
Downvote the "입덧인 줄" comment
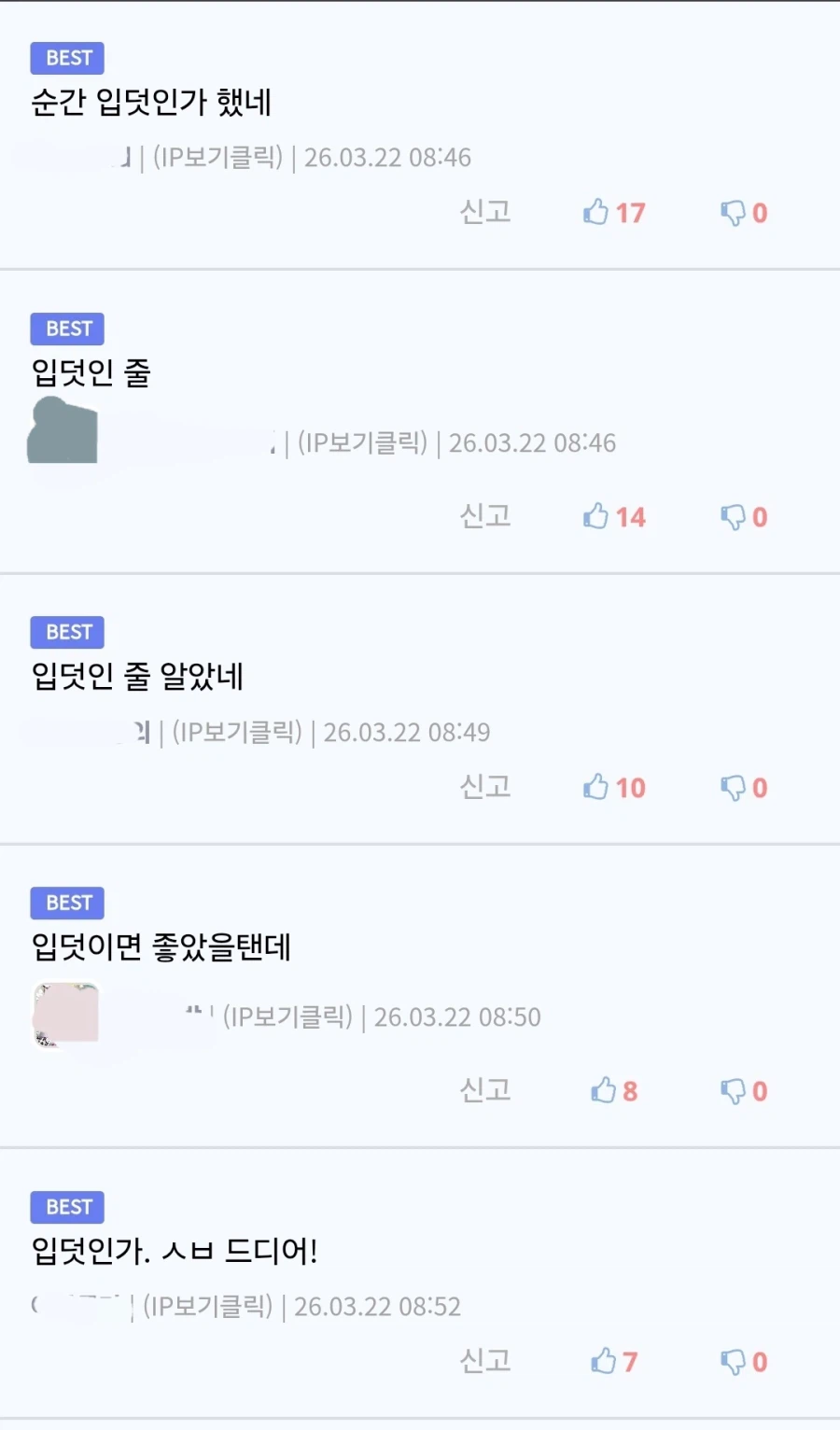point(734,516)
